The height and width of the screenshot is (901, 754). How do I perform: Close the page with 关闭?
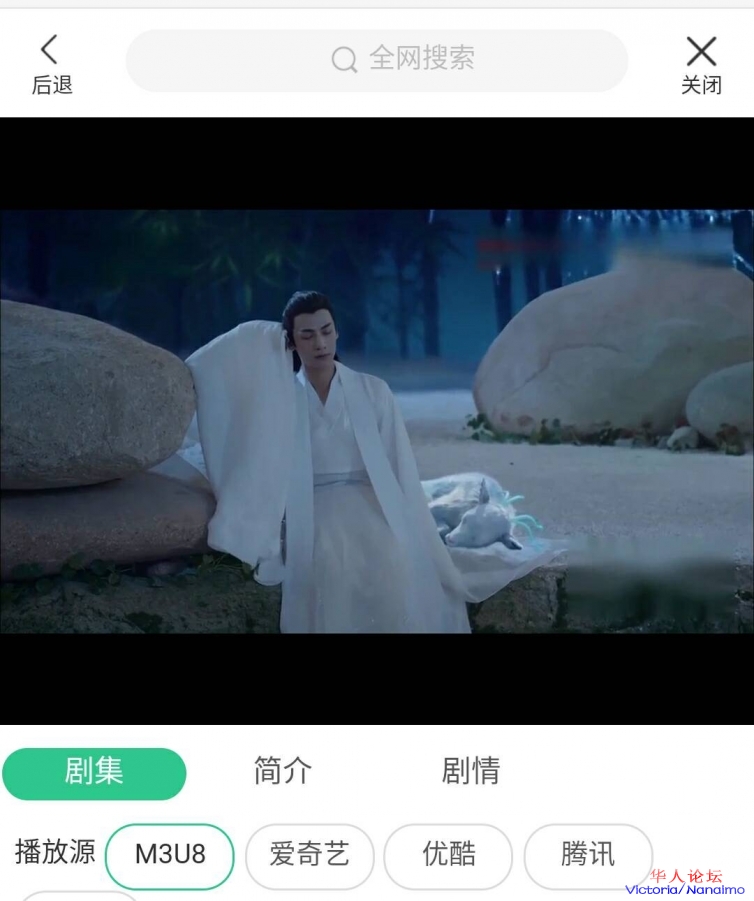[701, 64]
